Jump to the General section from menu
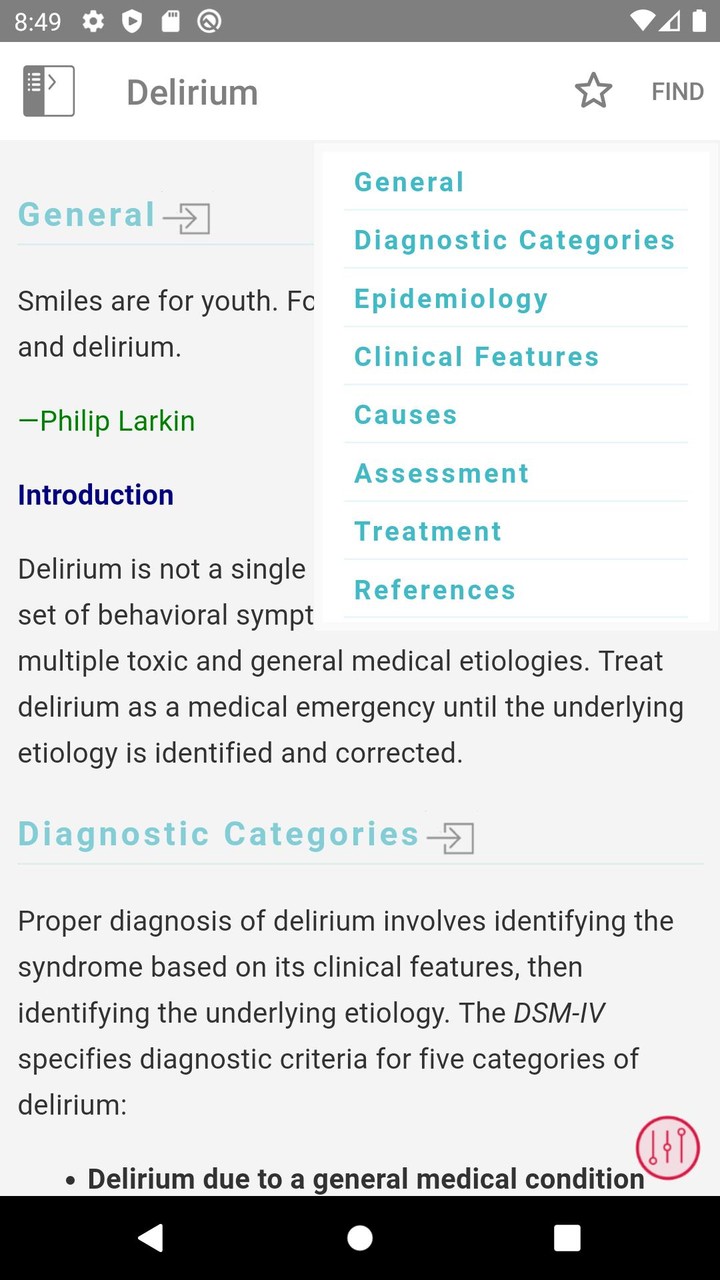720x1280 pixels. tap(409, 181)
